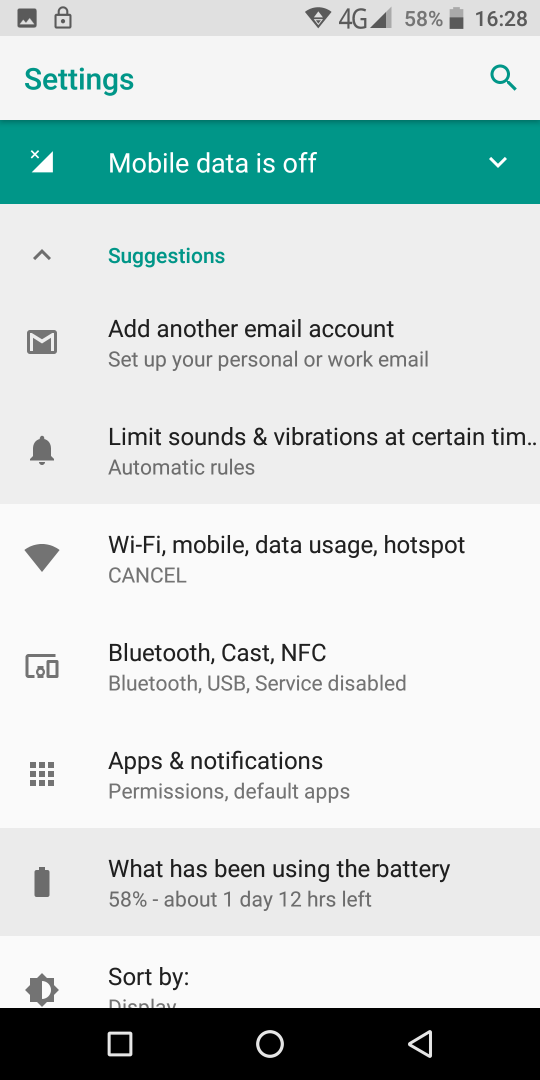This screenshot has width=540, height=1080.
Task: Open the Settings search icon
Action: tap(503, 78)
